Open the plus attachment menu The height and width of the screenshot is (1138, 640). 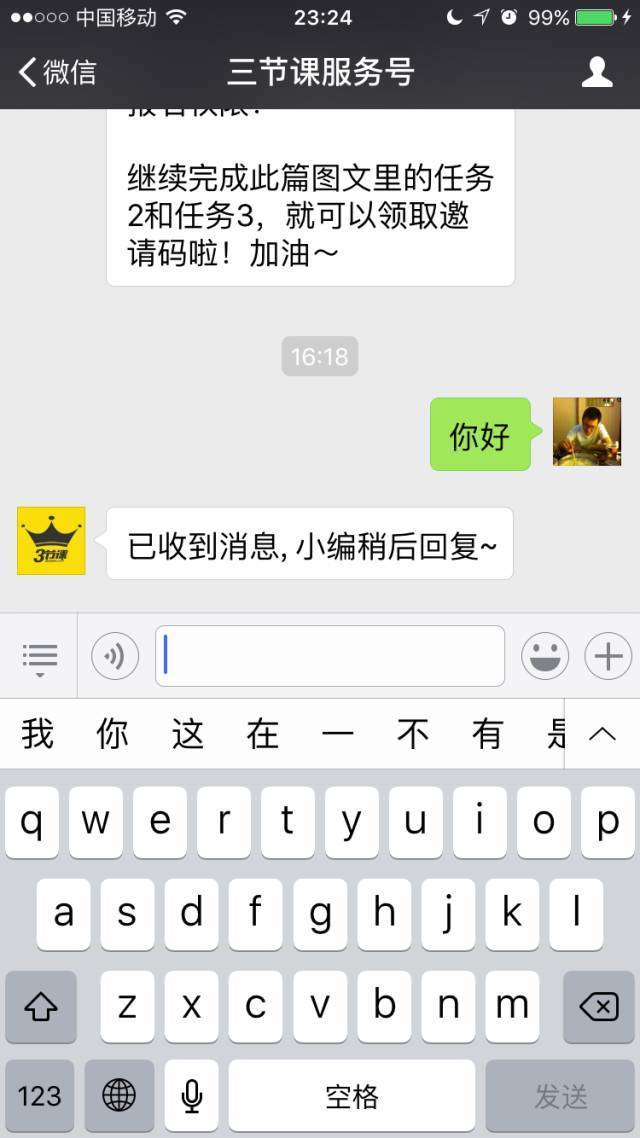[608, 657]
